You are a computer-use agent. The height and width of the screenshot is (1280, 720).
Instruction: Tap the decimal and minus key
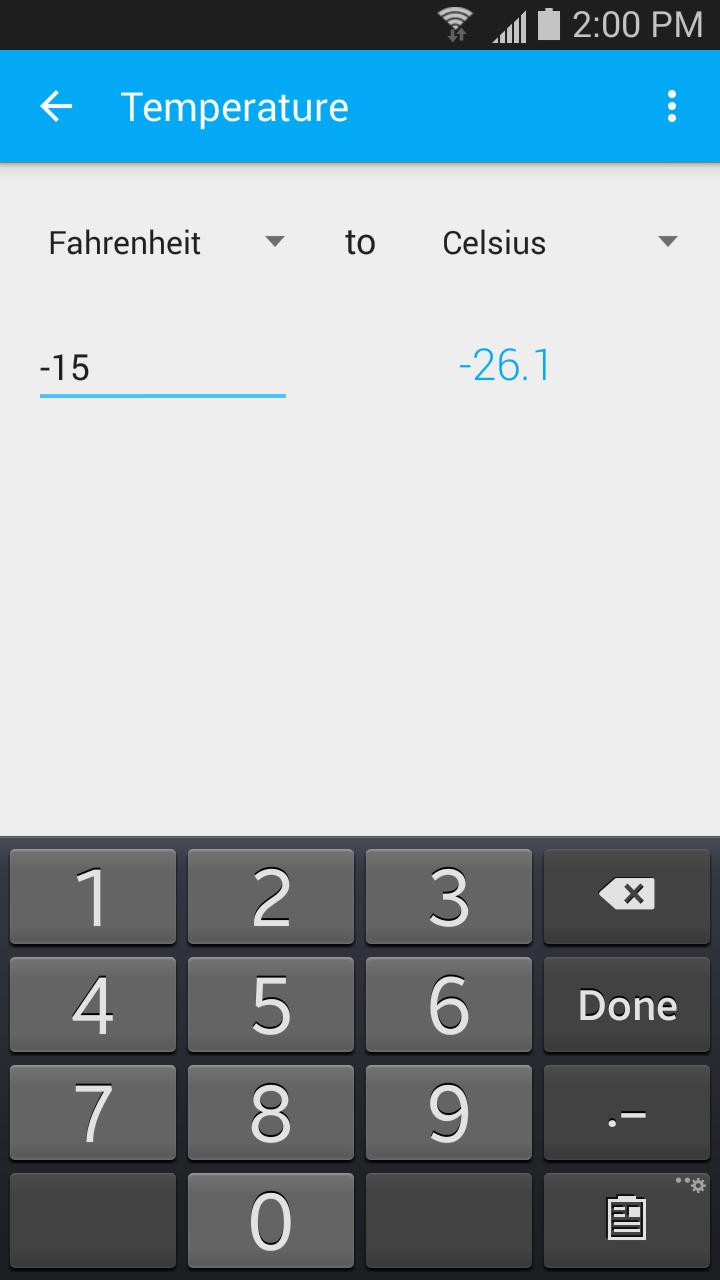click(627, 1114)
